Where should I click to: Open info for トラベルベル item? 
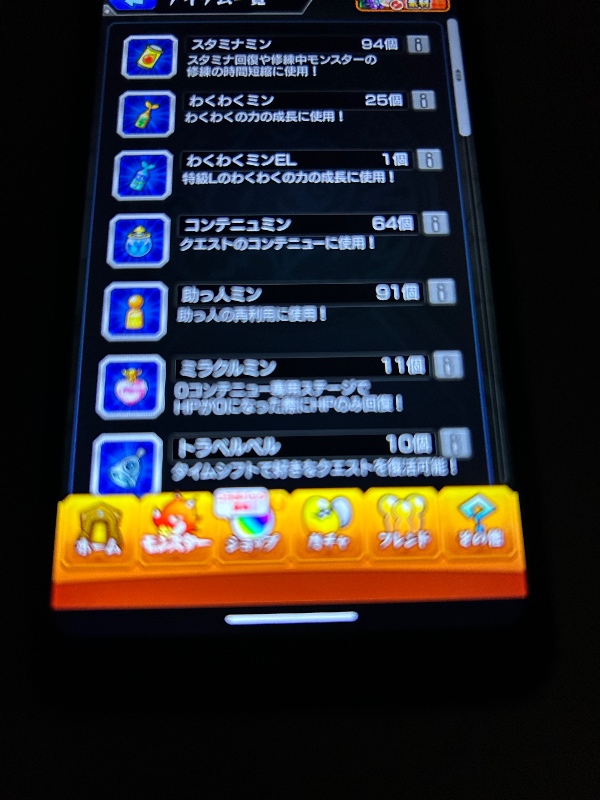(455, 443)
